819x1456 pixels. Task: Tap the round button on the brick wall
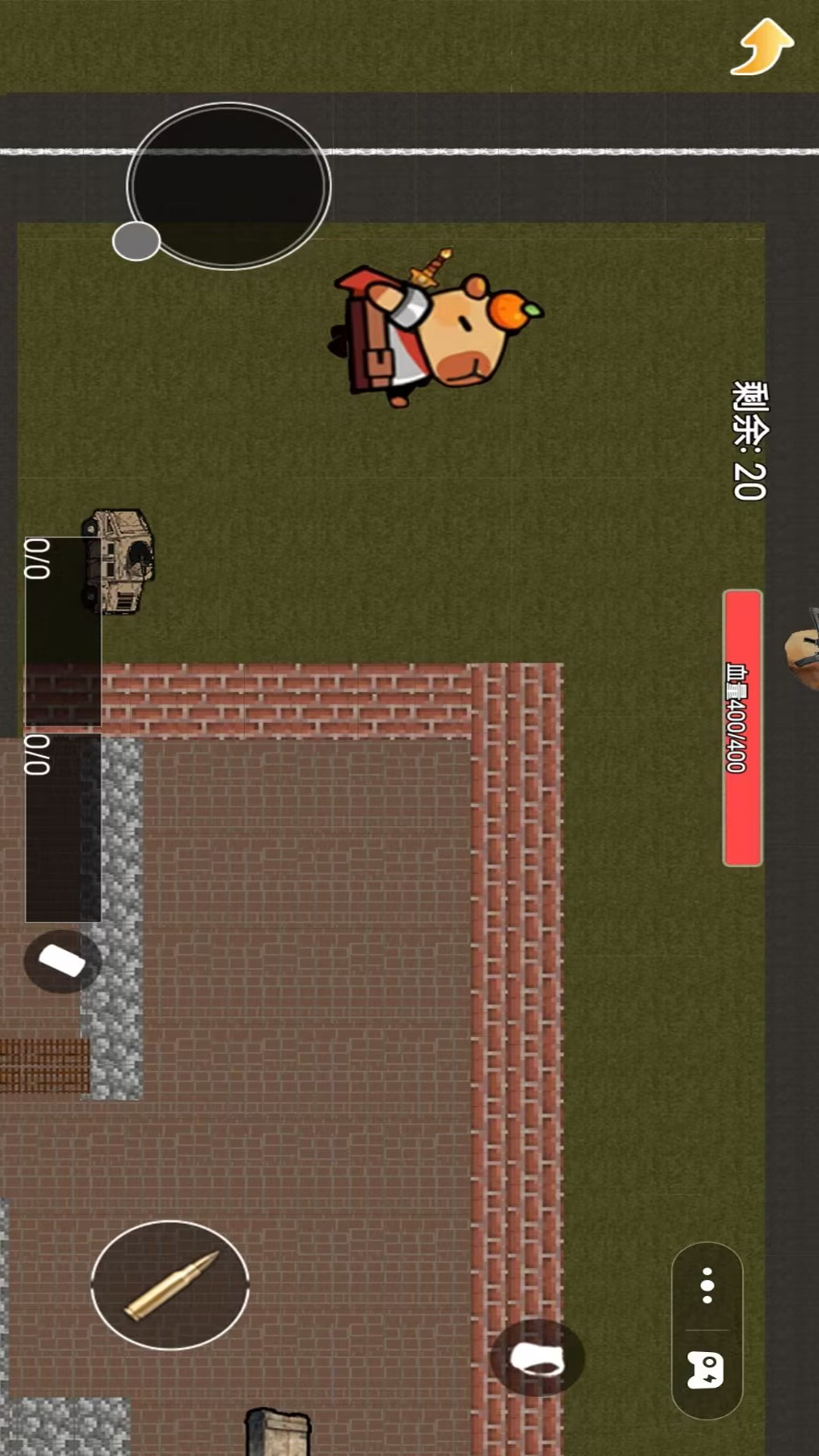coord(537,1357)
